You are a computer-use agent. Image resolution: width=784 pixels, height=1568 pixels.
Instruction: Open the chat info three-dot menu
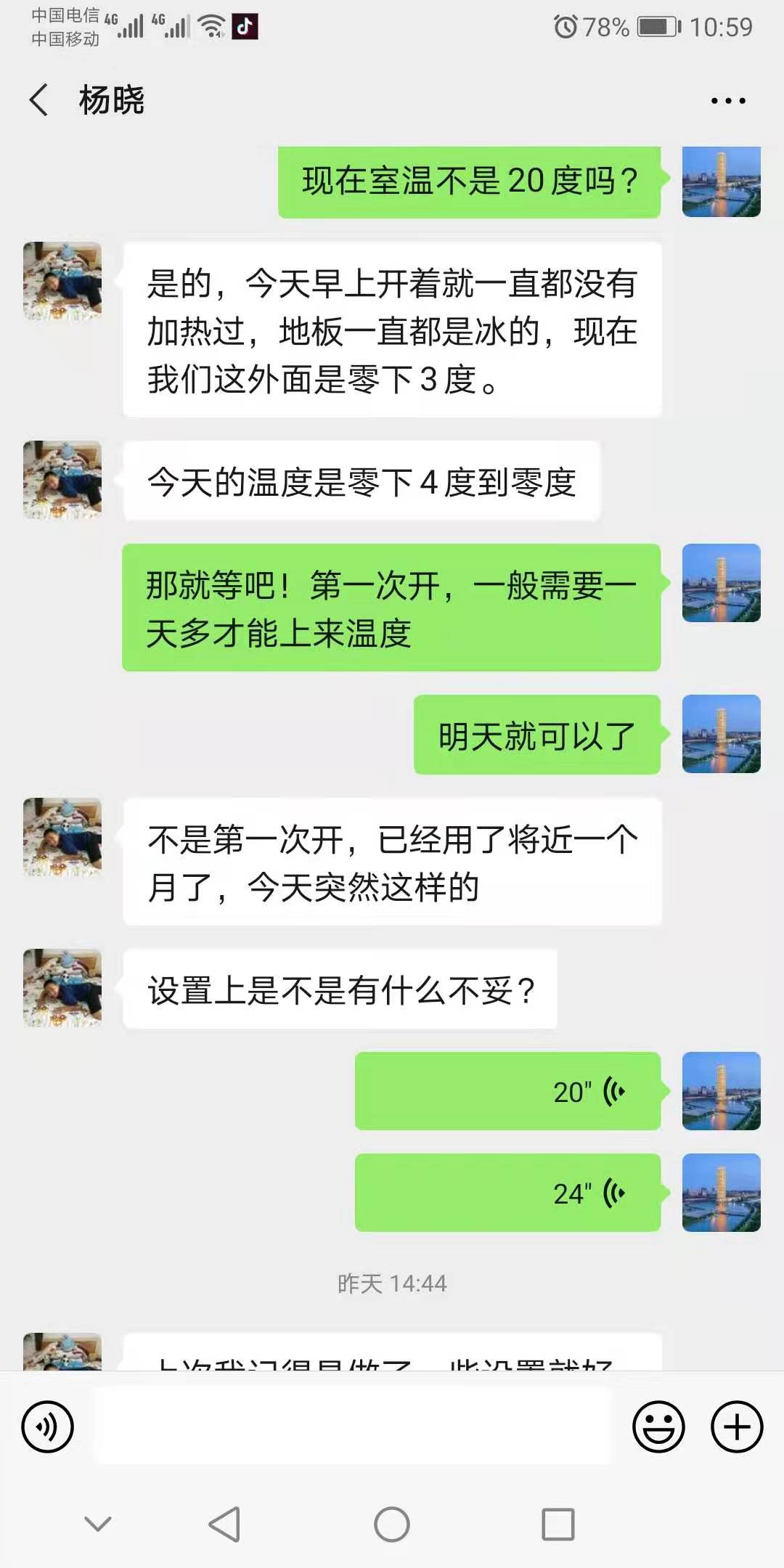(727, 101)
